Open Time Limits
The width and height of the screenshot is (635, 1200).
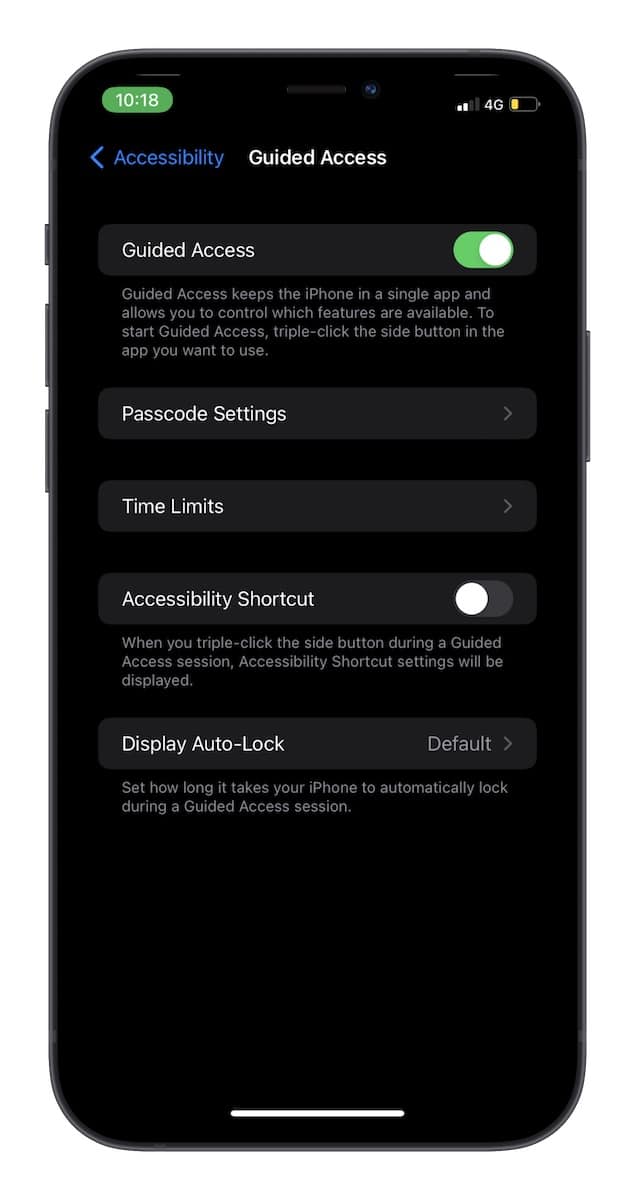[317, 506]
